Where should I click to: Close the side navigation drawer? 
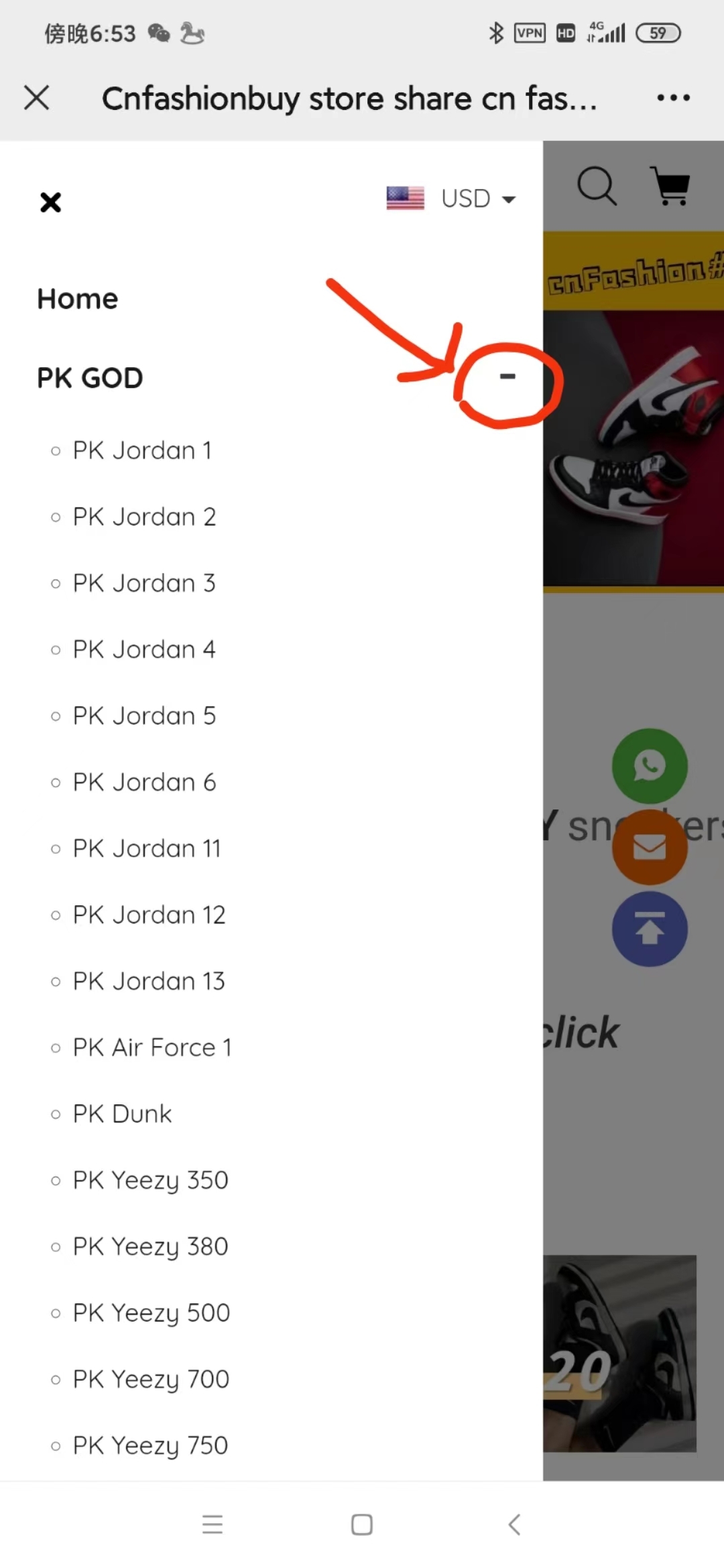[50, 202]
